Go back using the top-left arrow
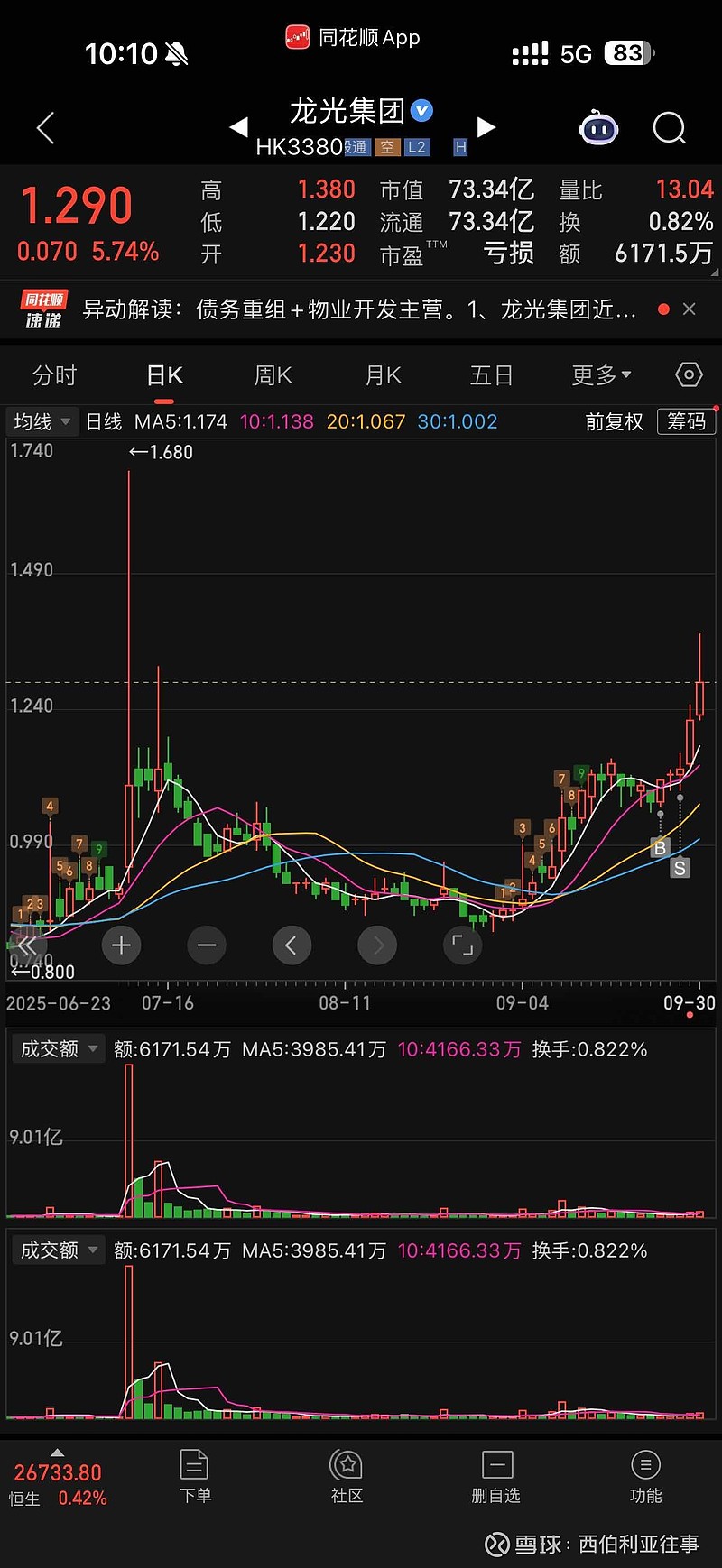 click(x=46, y=128)
